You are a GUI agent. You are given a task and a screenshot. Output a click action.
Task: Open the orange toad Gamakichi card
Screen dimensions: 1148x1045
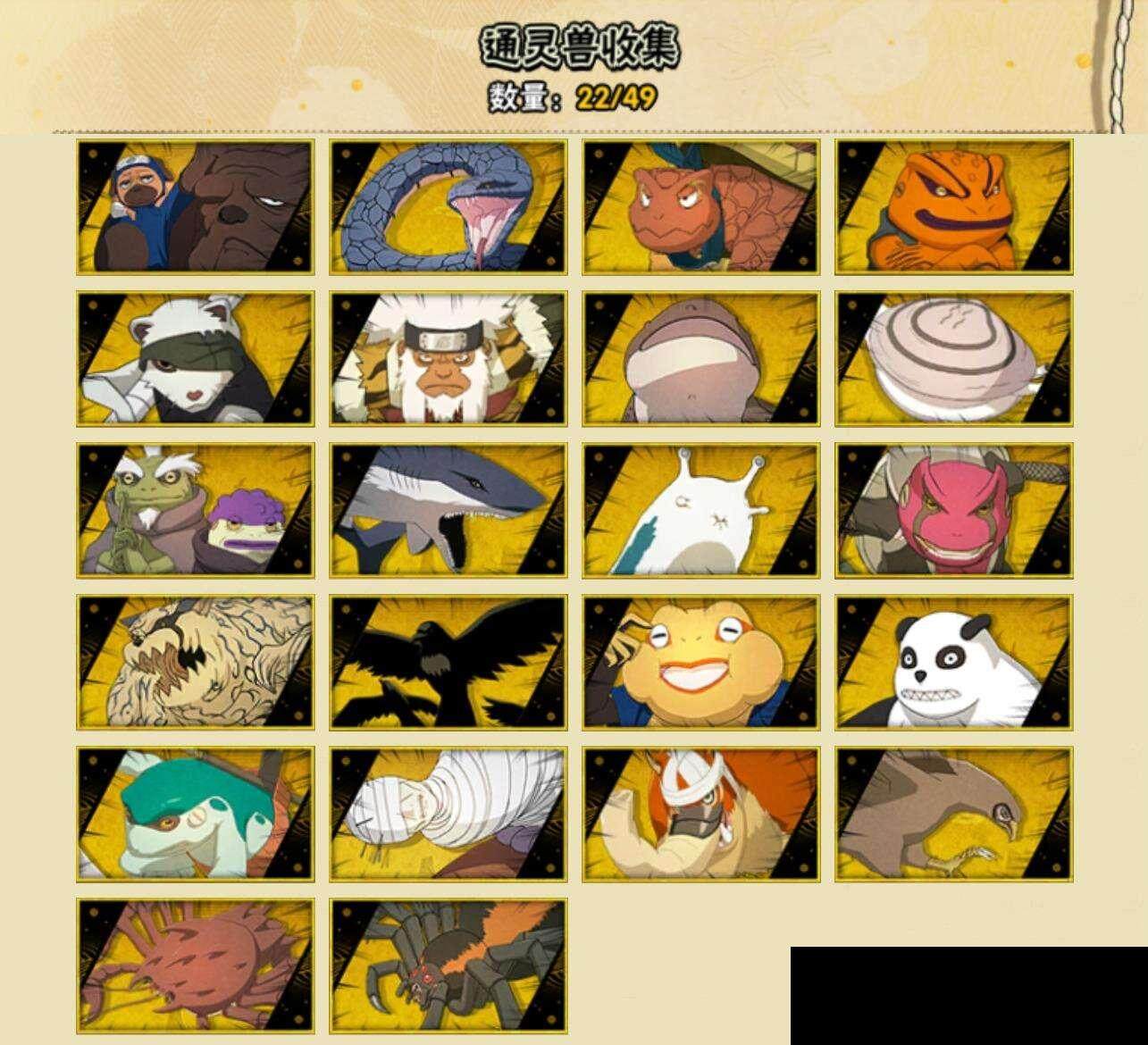point(954,206)
